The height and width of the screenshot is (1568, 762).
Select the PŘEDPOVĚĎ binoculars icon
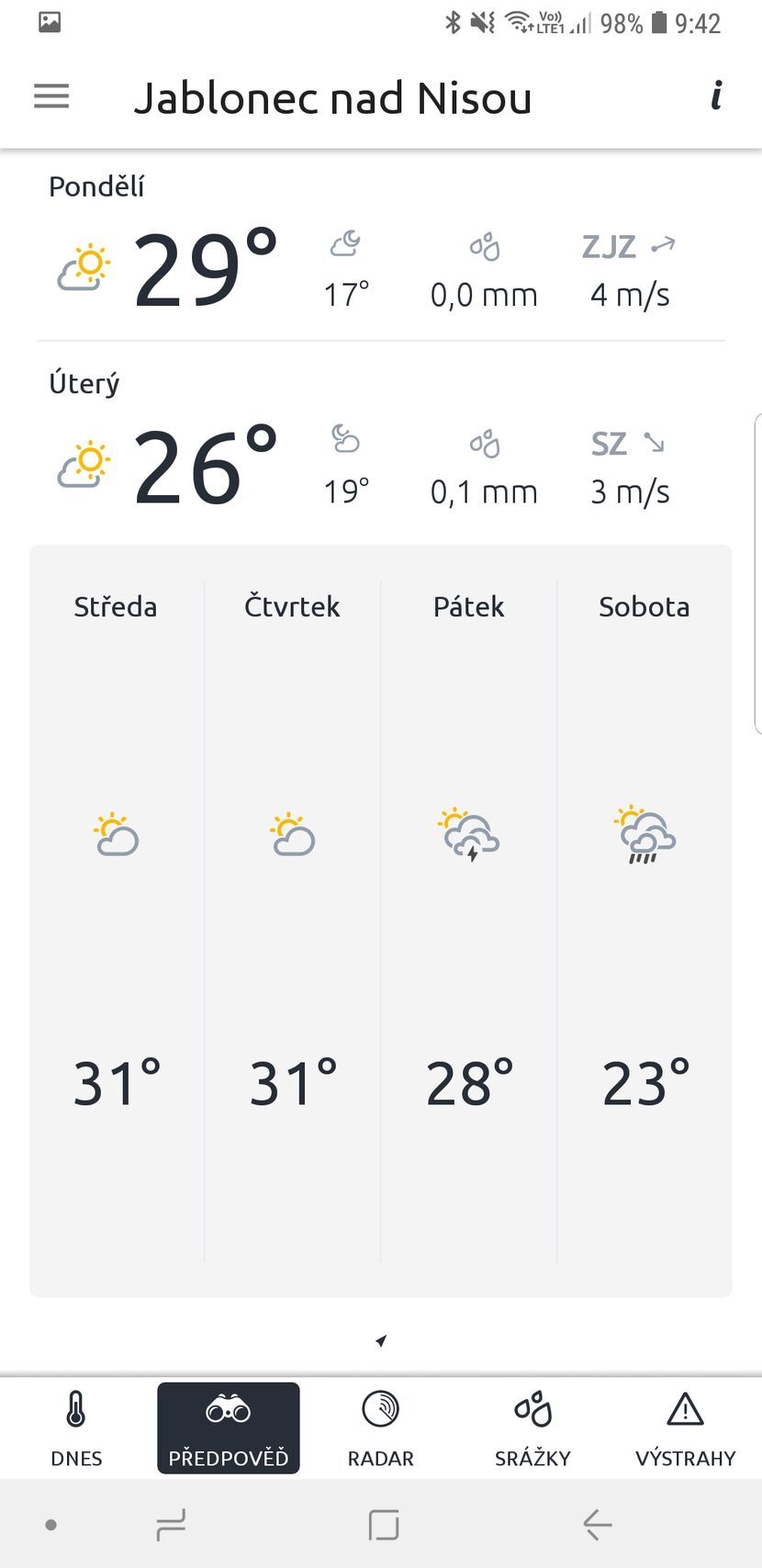coord(228,1407)
